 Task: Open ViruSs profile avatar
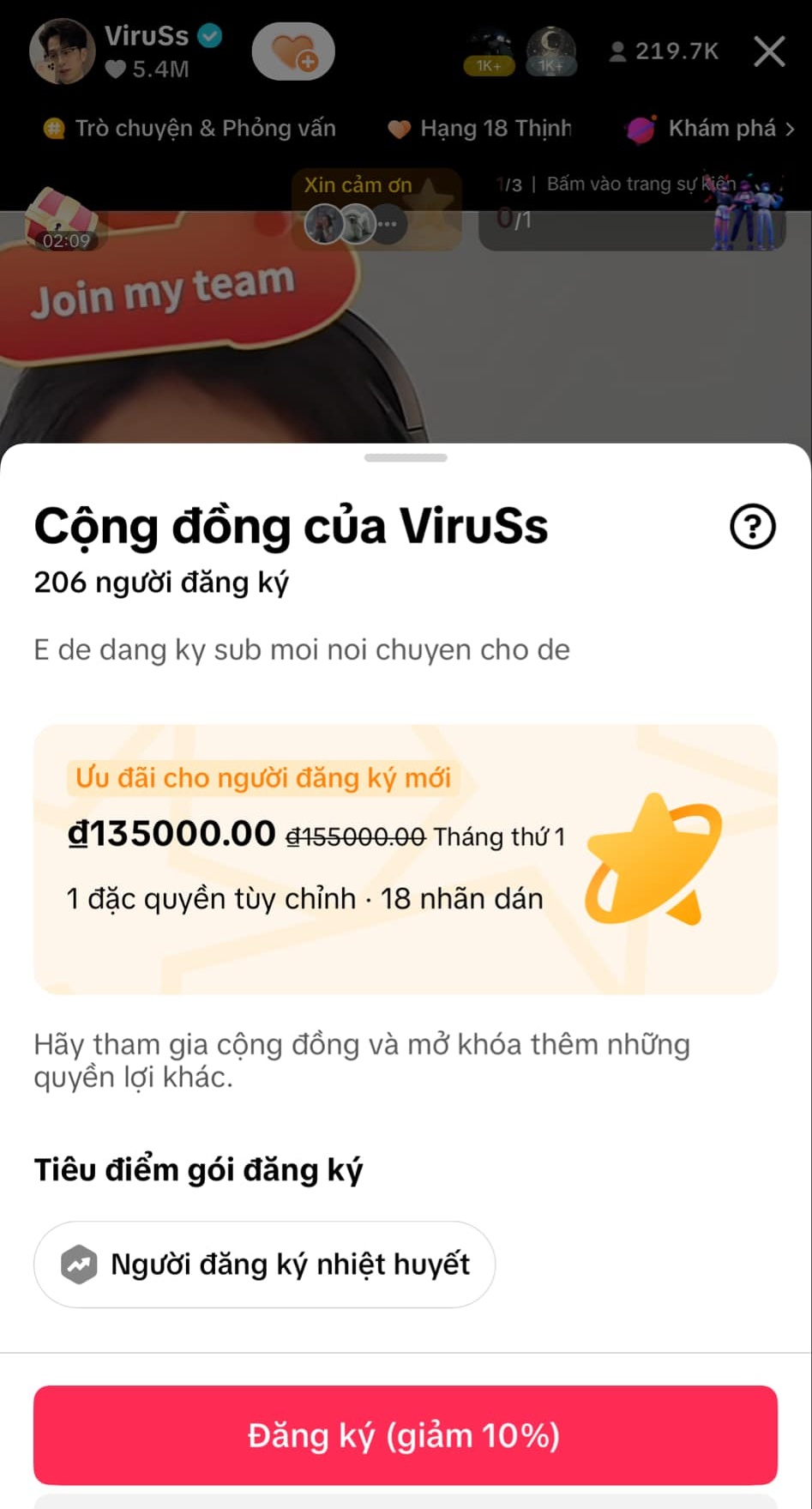pos(62,51)
